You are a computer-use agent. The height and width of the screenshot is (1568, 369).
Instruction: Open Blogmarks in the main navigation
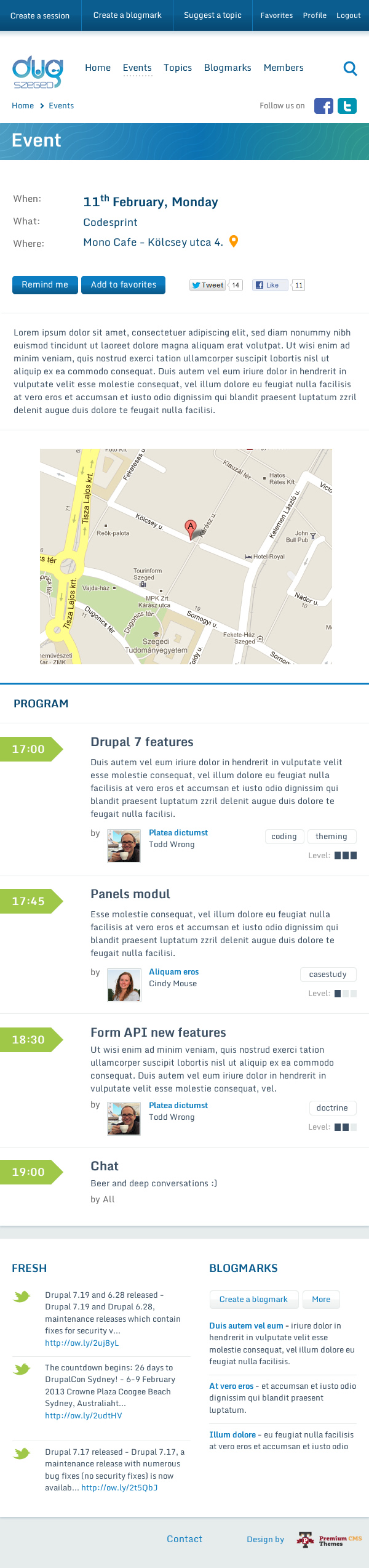pyautogui.click(x=228, y=68)
